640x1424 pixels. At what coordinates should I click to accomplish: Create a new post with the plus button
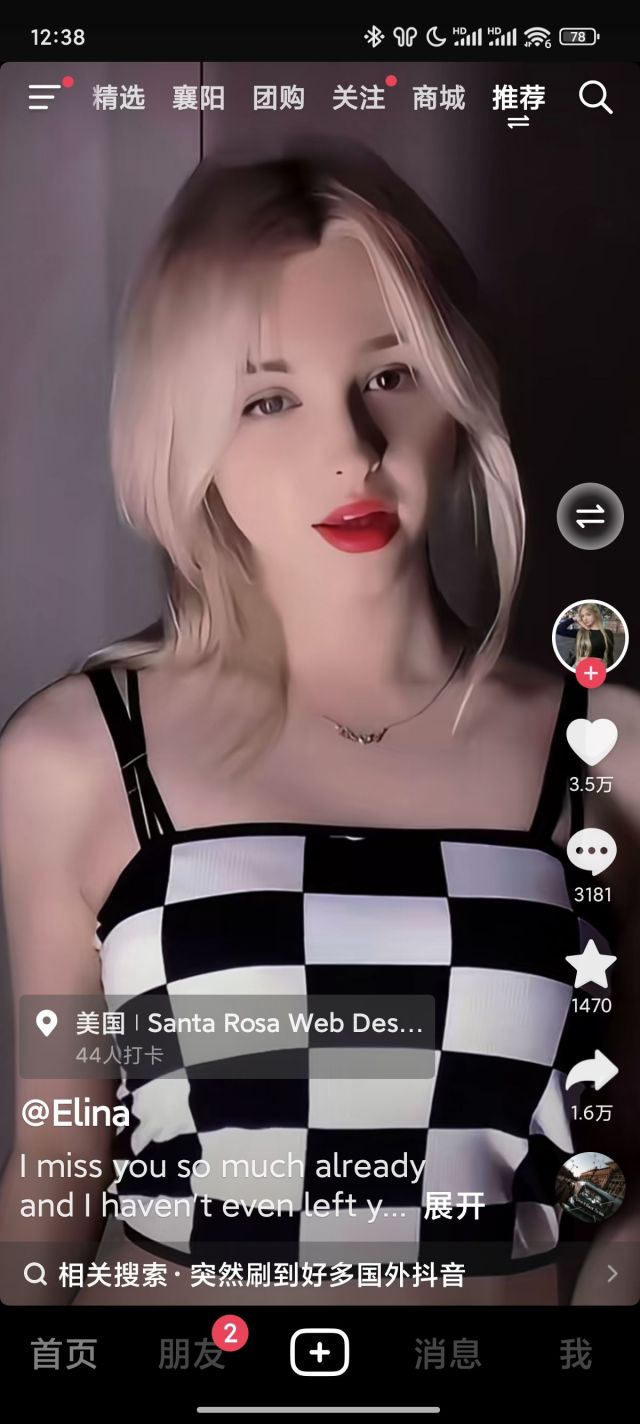(x=320, y=1353)
